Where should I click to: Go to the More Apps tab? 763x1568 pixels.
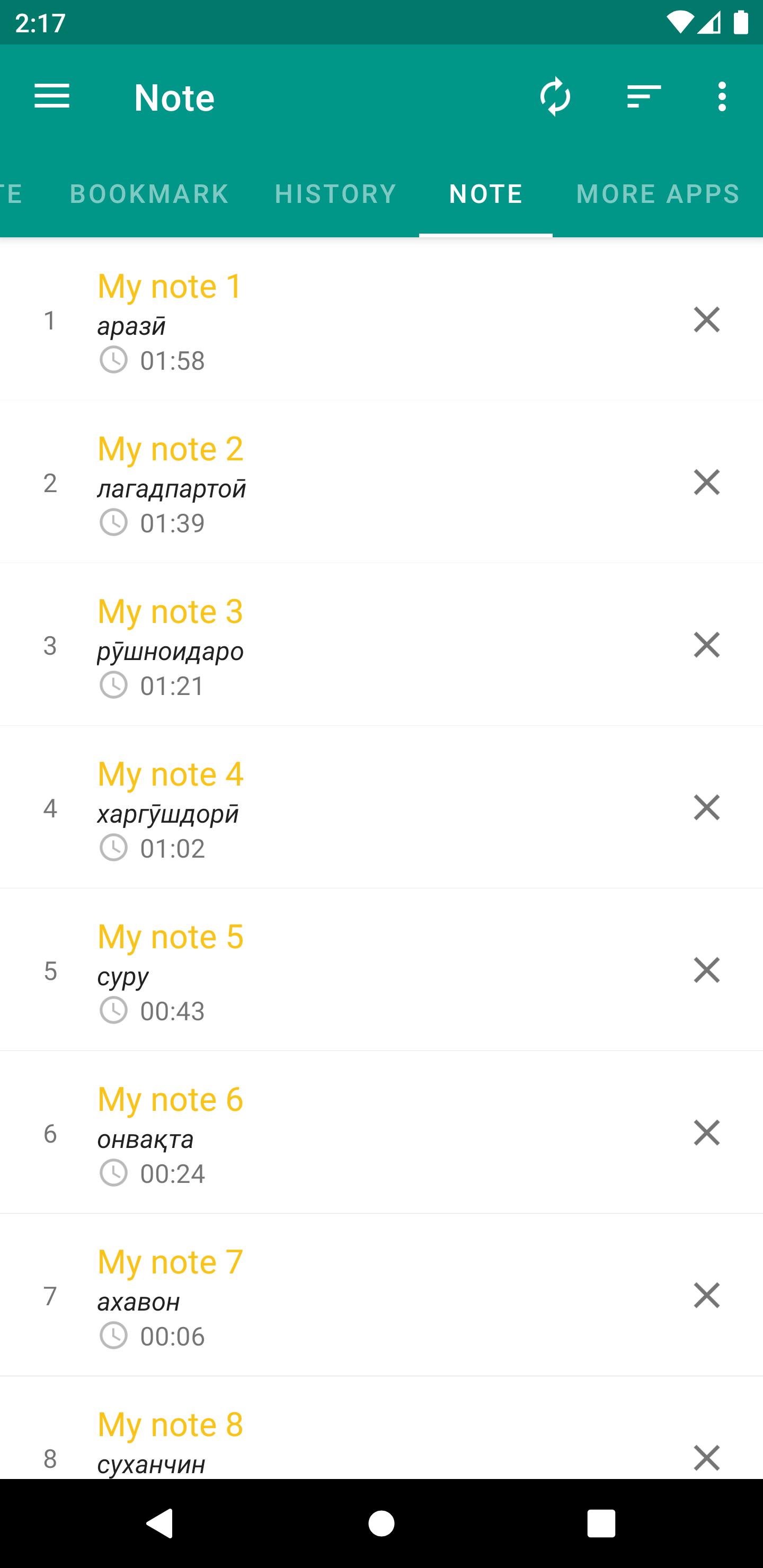coord(658,194)
